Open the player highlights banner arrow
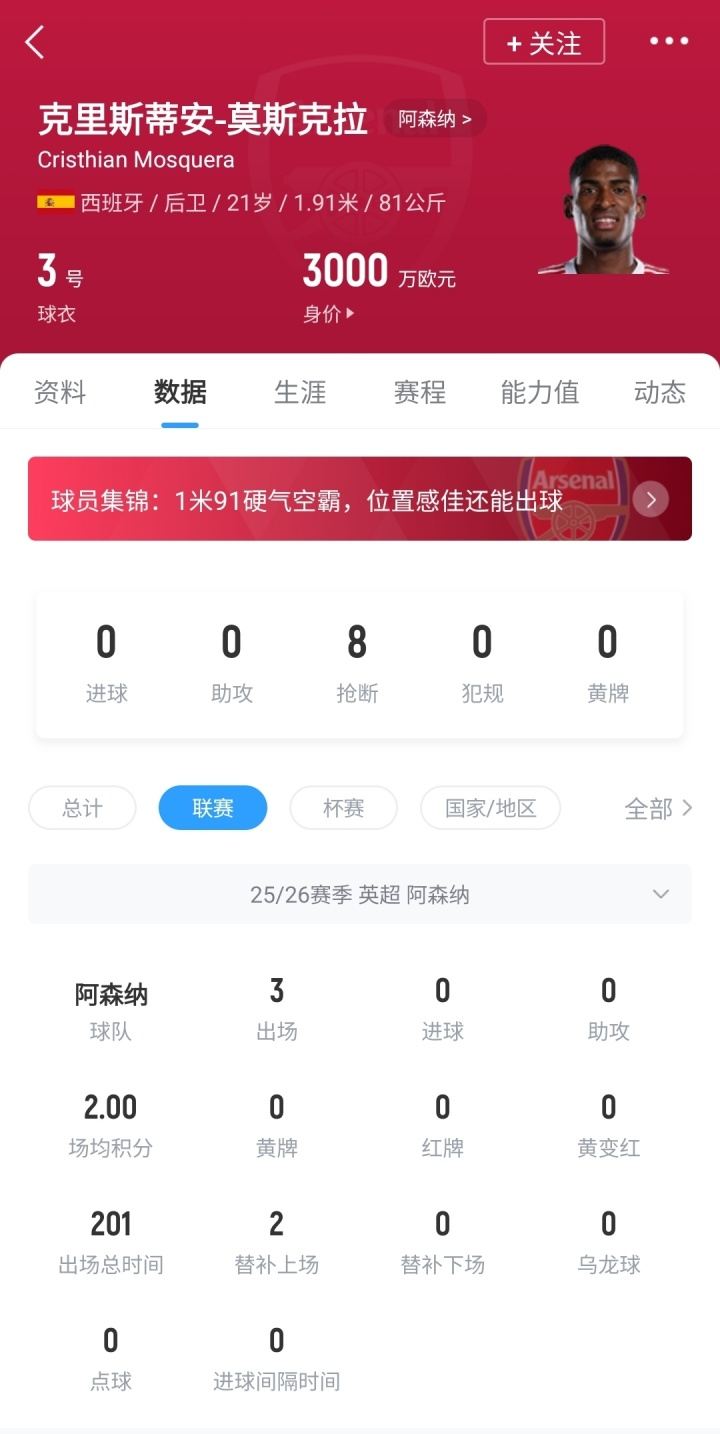This screenshot has width=720, height=1434. pyautogui.click(x=652, y=499)
